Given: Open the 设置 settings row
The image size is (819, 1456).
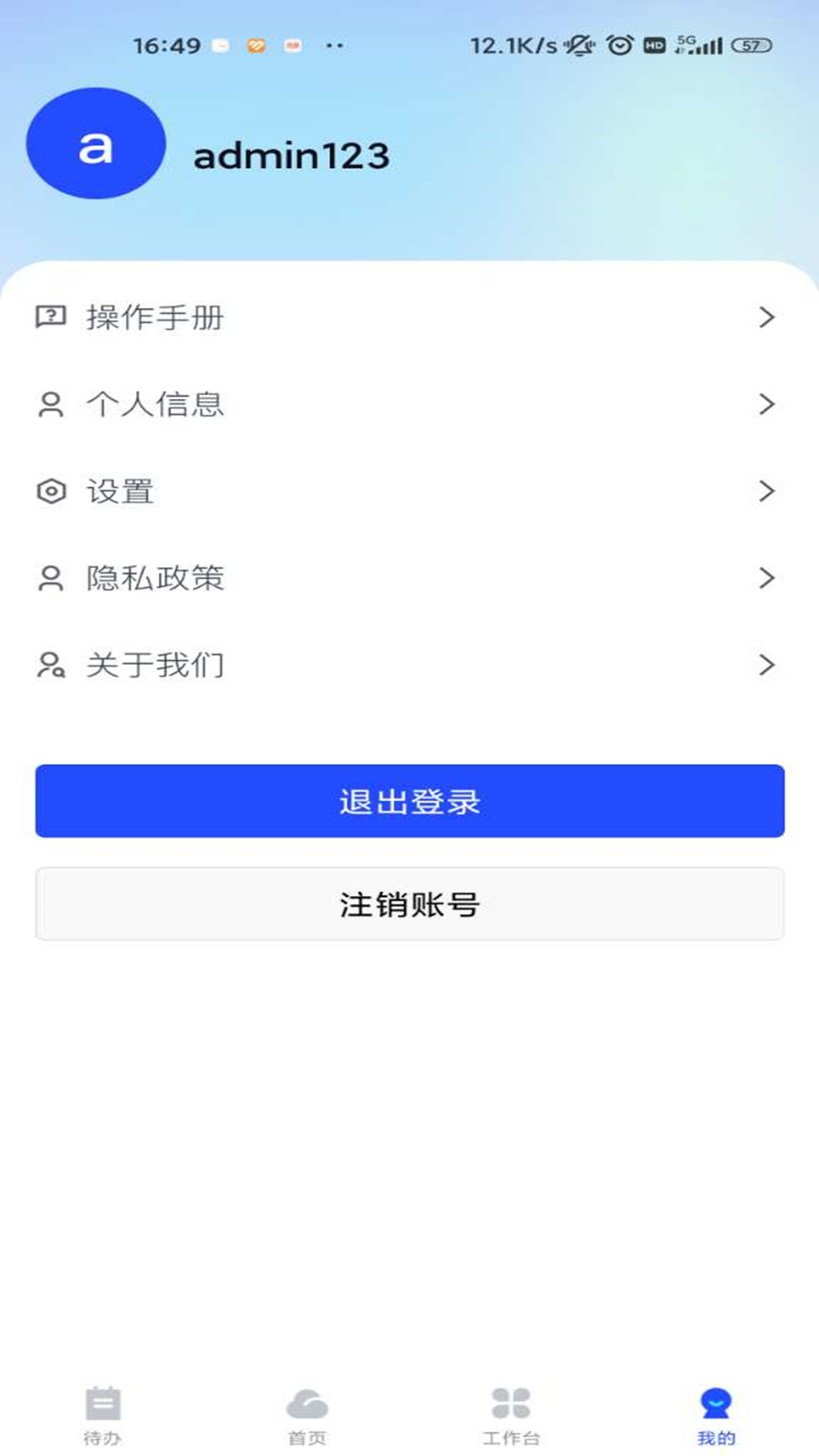Looking at the screenshot, I should [x=409, y=491].
